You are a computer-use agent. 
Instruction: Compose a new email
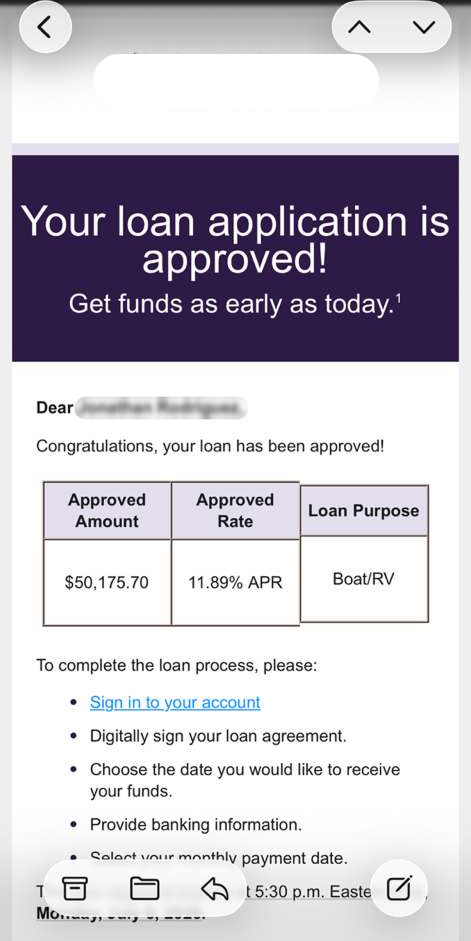[x=398, y=888]
